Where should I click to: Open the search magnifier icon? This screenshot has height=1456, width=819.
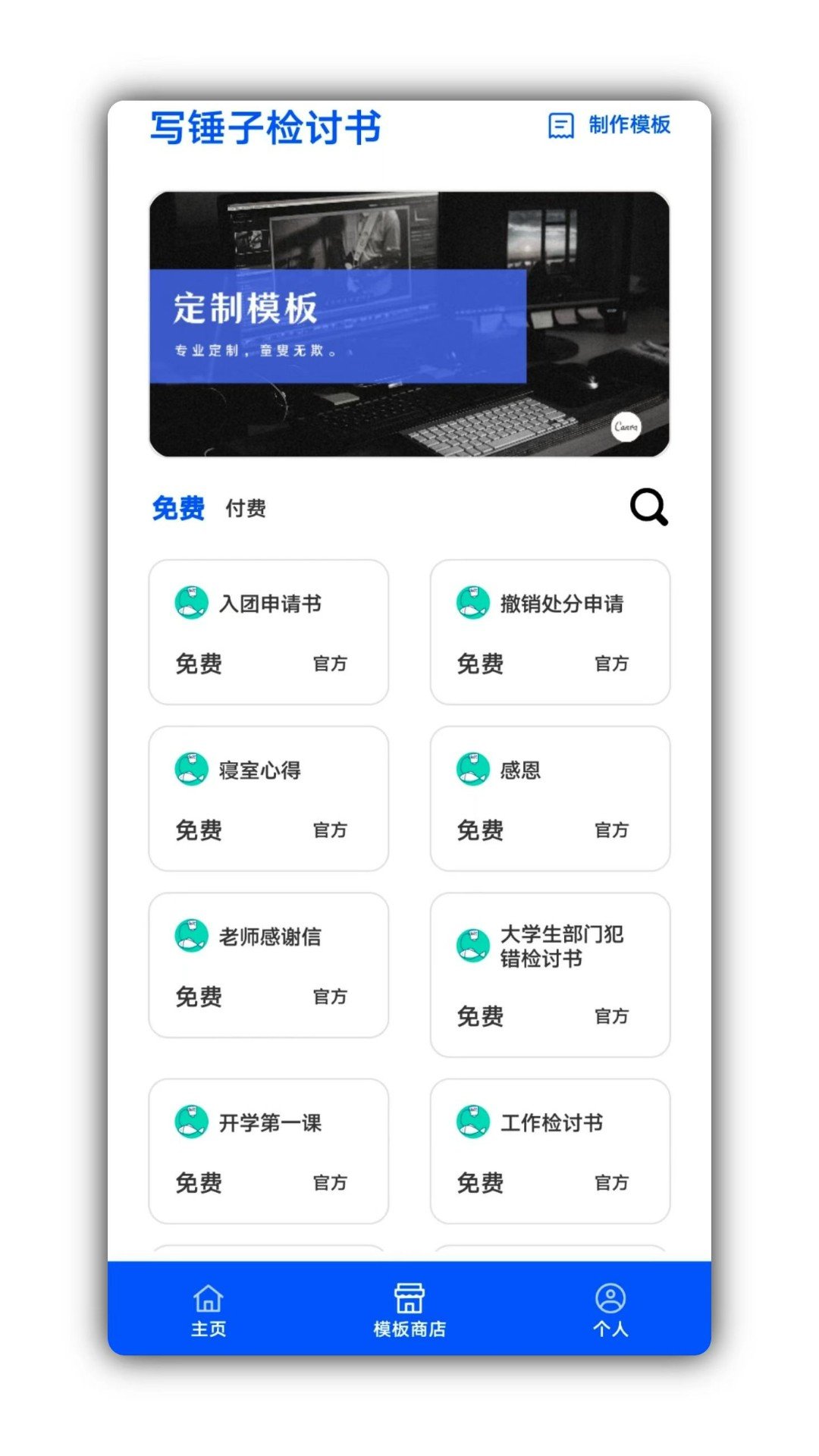click(648, 507)
